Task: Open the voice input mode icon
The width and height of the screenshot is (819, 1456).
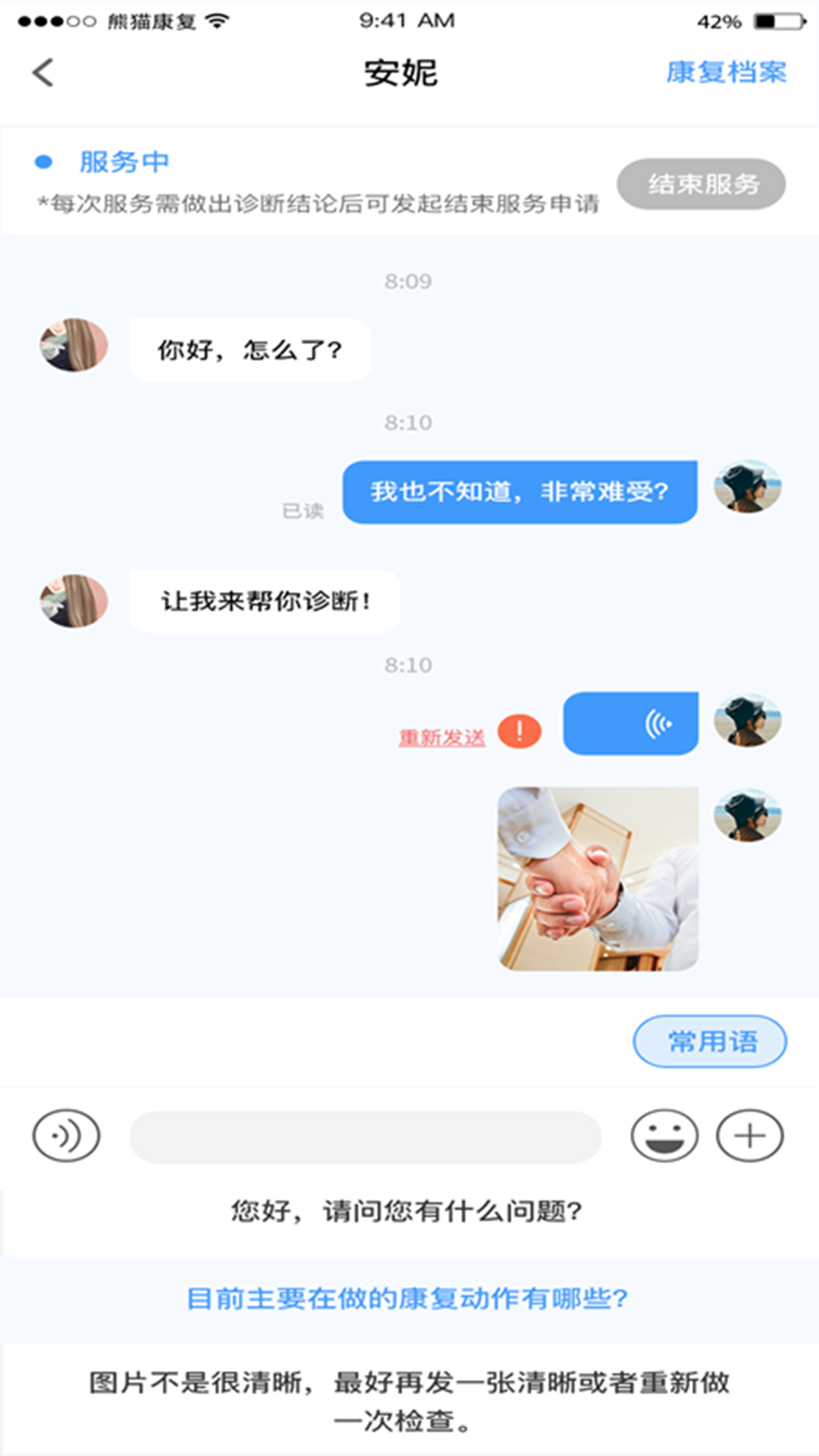Action: tap(67, 1136)
